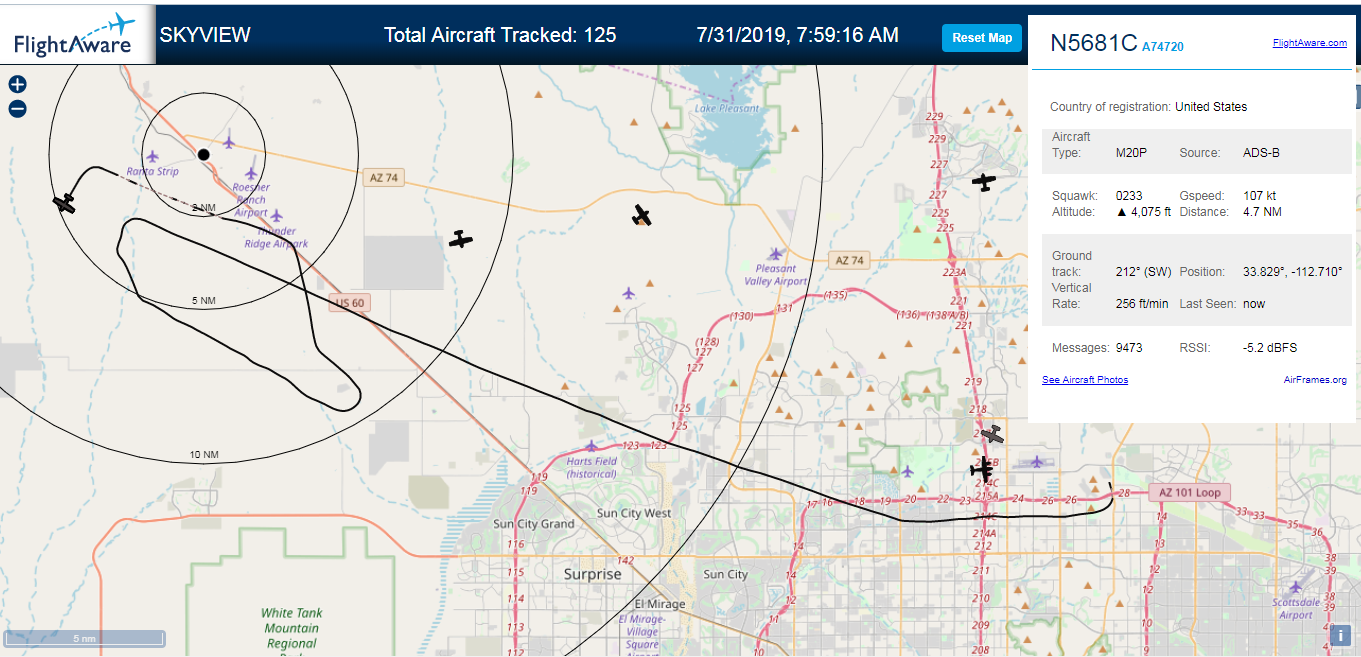The height and width of the screenshot is (657, 1361).
Task: Zoom in on the map
Action: coord(17,85)
